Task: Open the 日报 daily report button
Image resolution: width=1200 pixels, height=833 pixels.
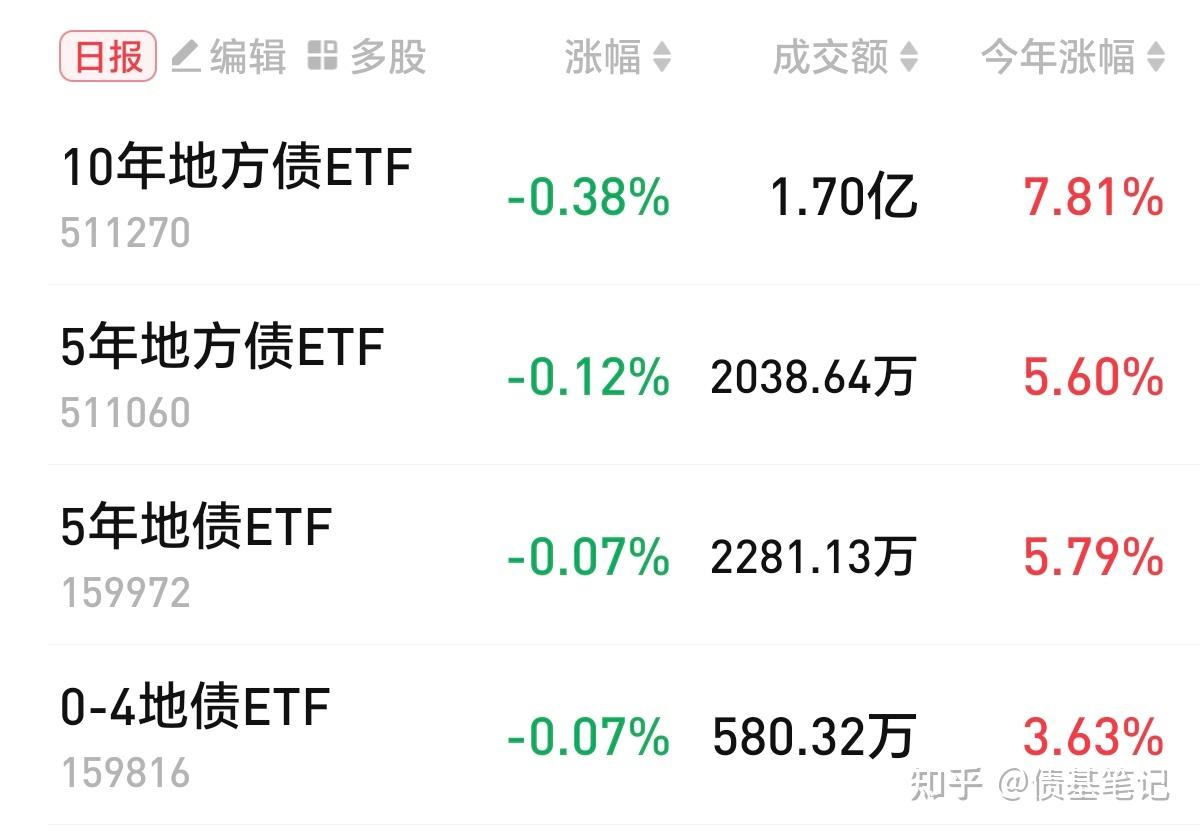Action: [108, 56]
